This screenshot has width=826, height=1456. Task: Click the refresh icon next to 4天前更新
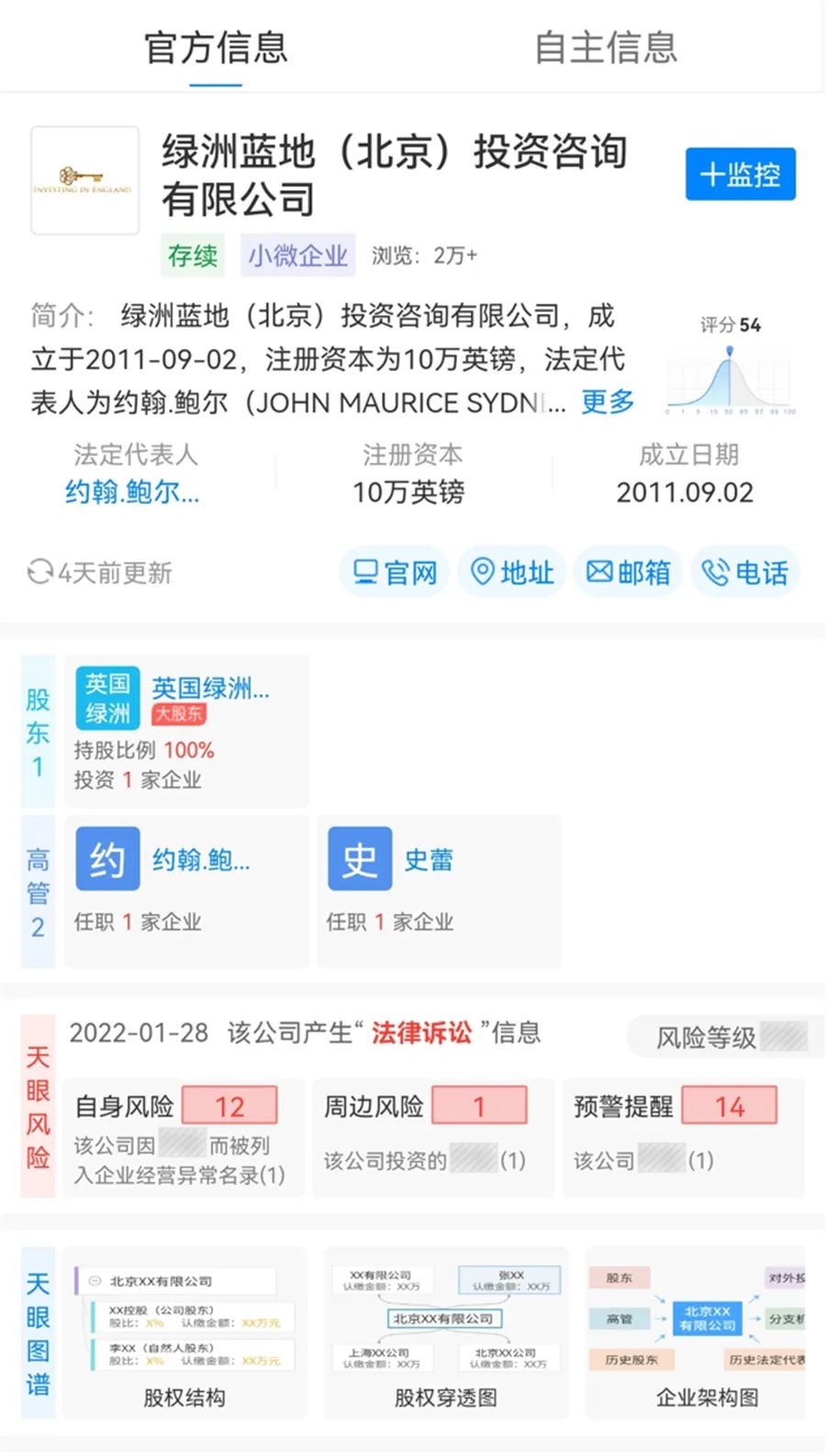pos(39,573)
